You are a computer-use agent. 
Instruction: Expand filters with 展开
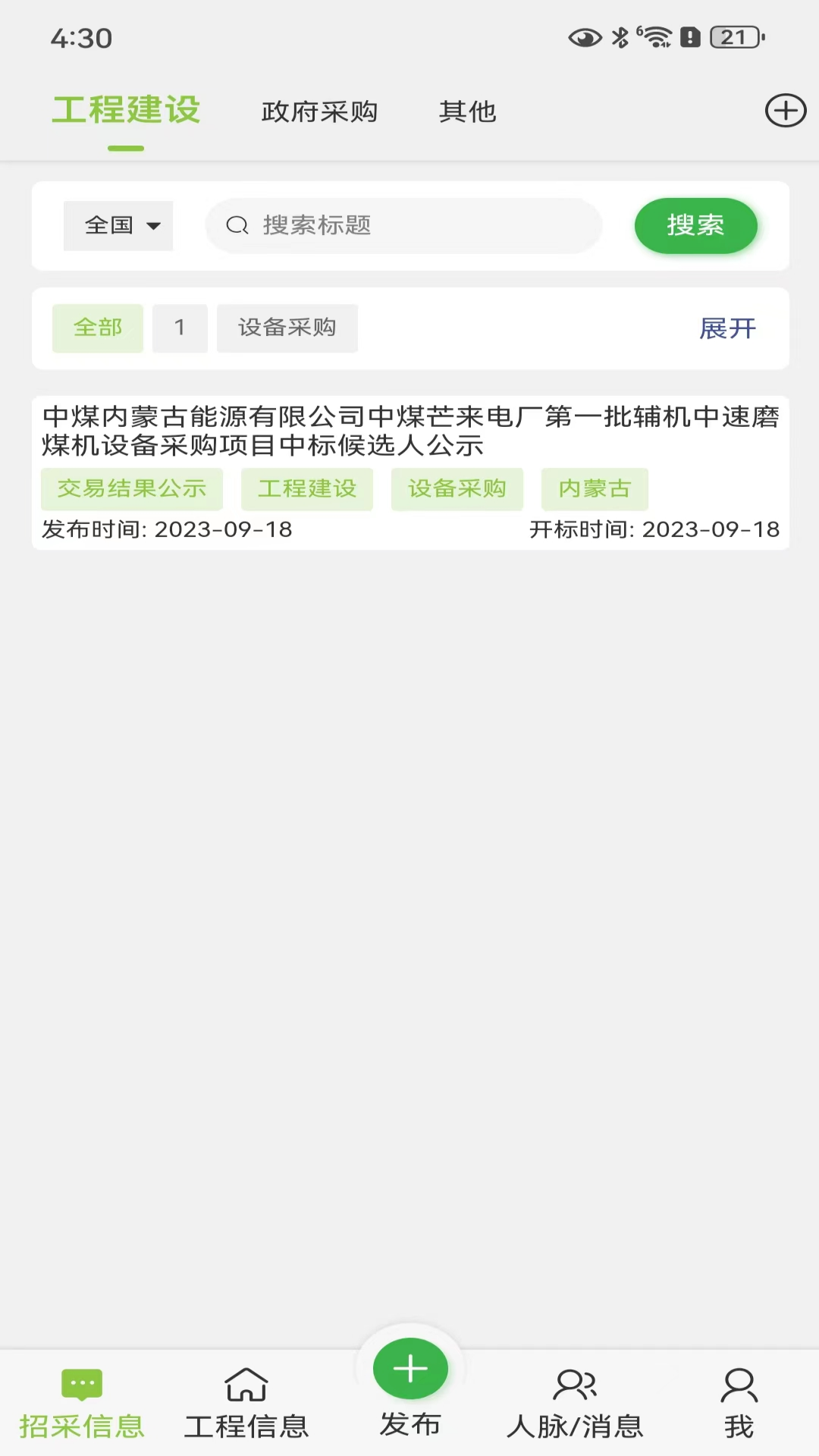pos(727,328)
